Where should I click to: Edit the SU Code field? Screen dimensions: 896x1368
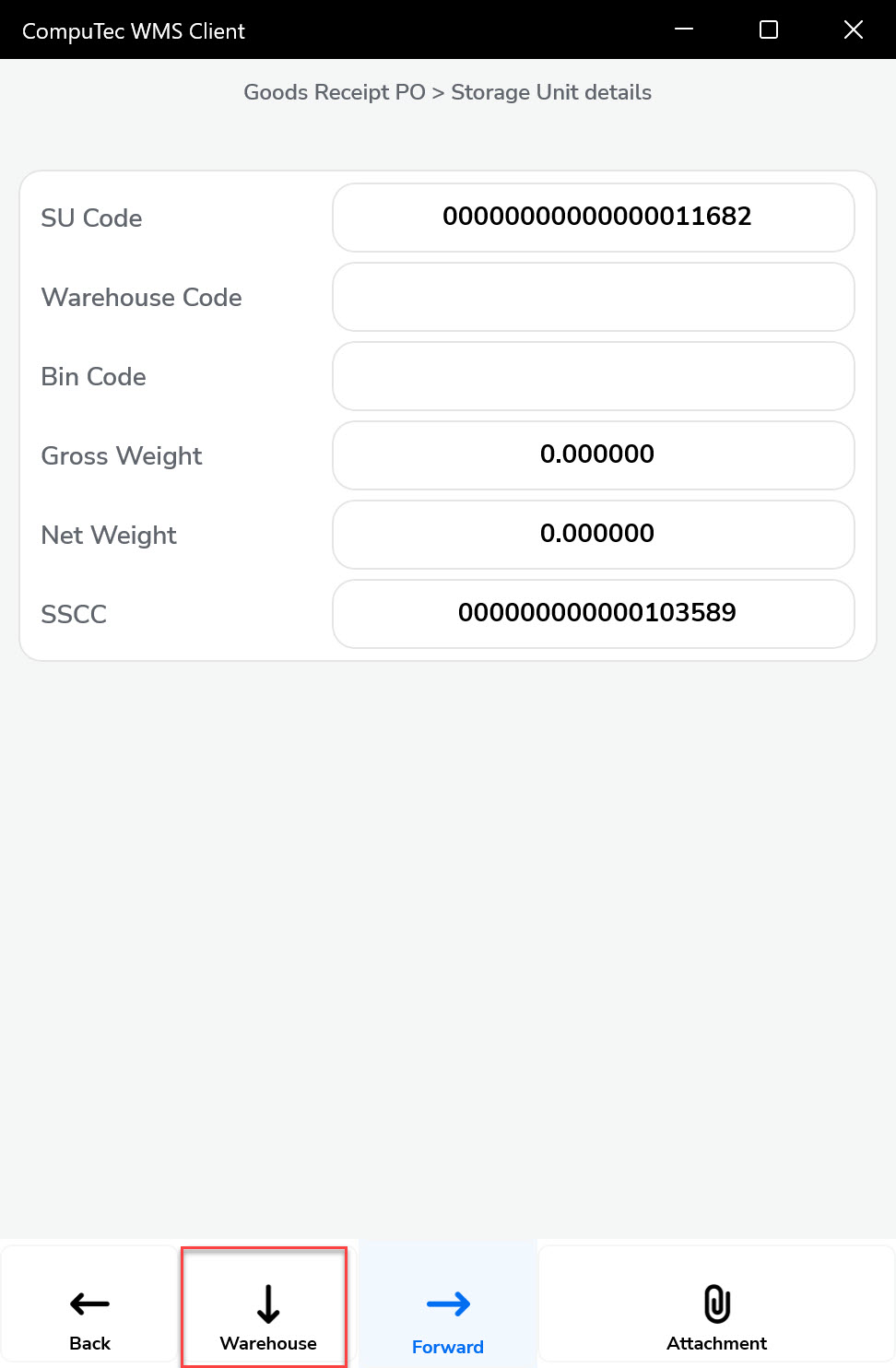(x=594, y=218)
